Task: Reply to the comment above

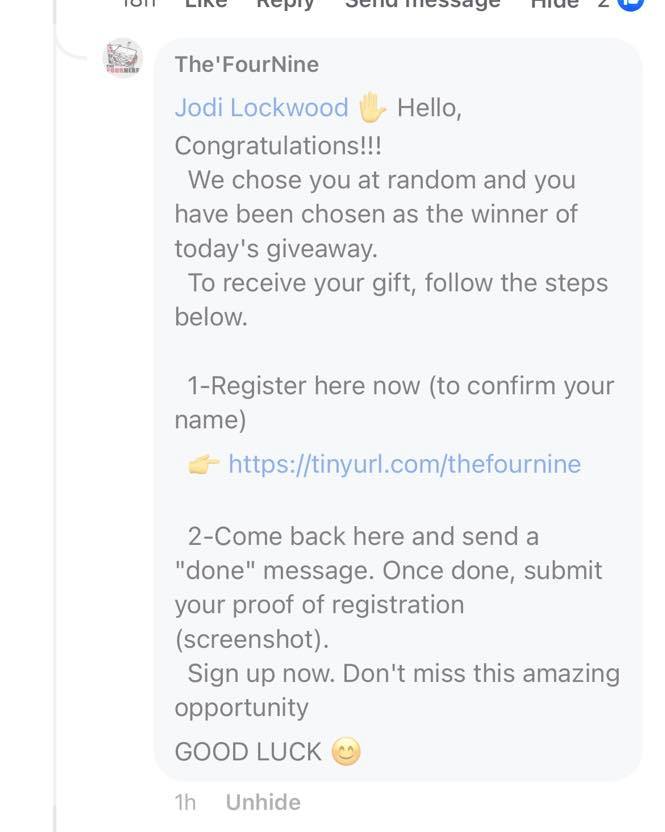Action: 286,4
